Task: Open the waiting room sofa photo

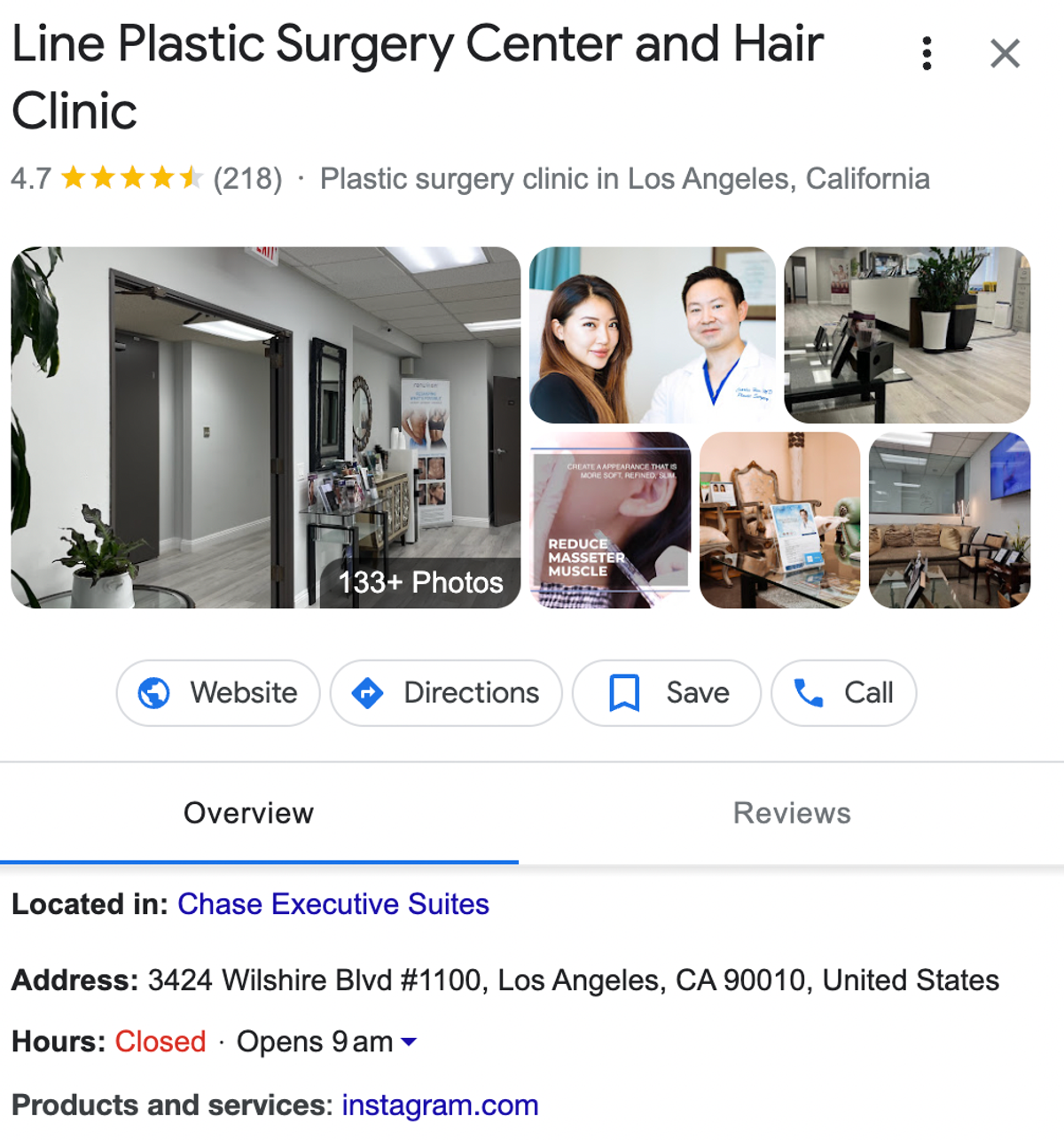Action: coord(950,520)
